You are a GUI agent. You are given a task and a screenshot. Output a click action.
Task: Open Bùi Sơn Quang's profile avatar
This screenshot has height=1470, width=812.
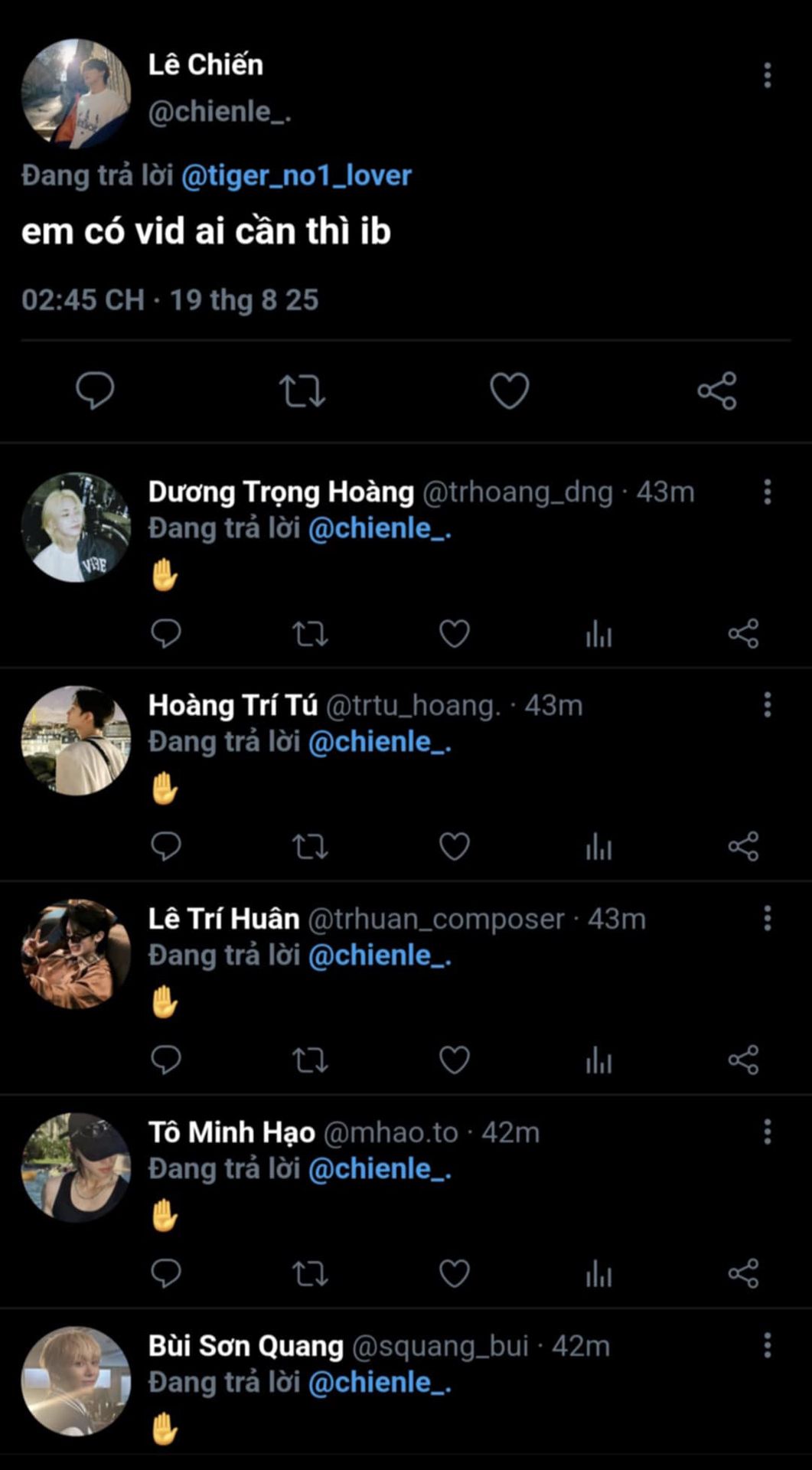click(x=76, y=1381)
